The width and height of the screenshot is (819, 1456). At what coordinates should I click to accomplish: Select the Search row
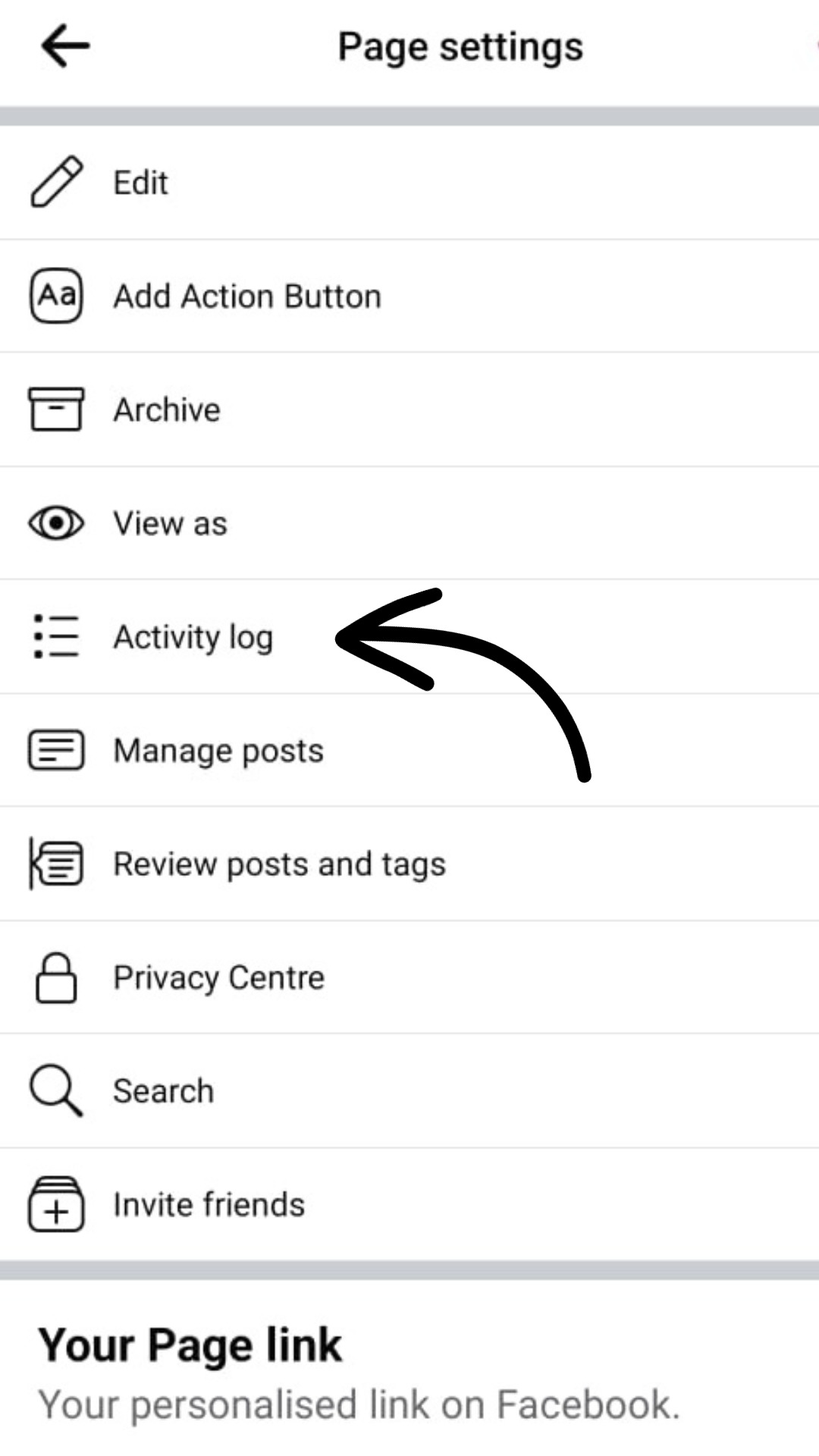[x=163, y=1091]
